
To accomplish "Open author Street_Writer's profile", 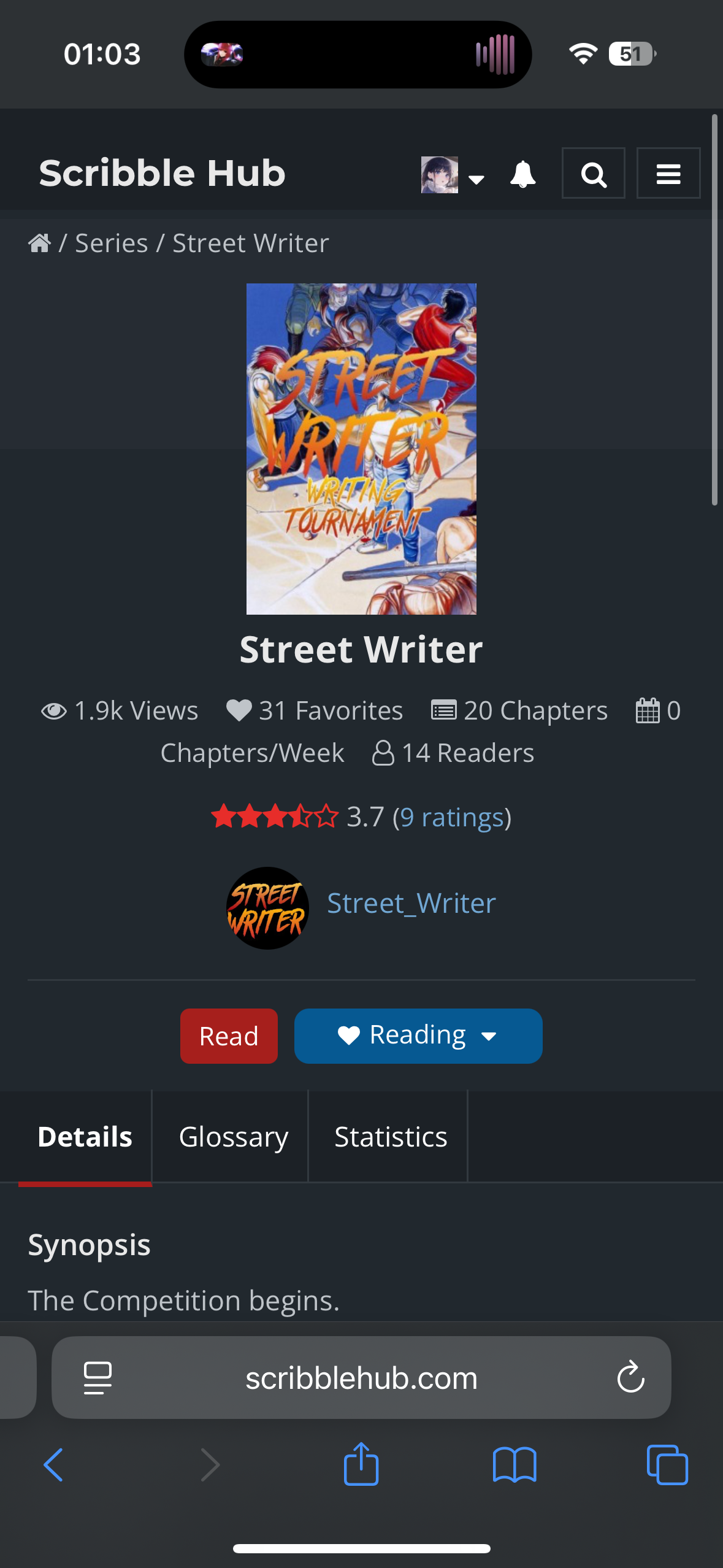I will pos(411,903).
